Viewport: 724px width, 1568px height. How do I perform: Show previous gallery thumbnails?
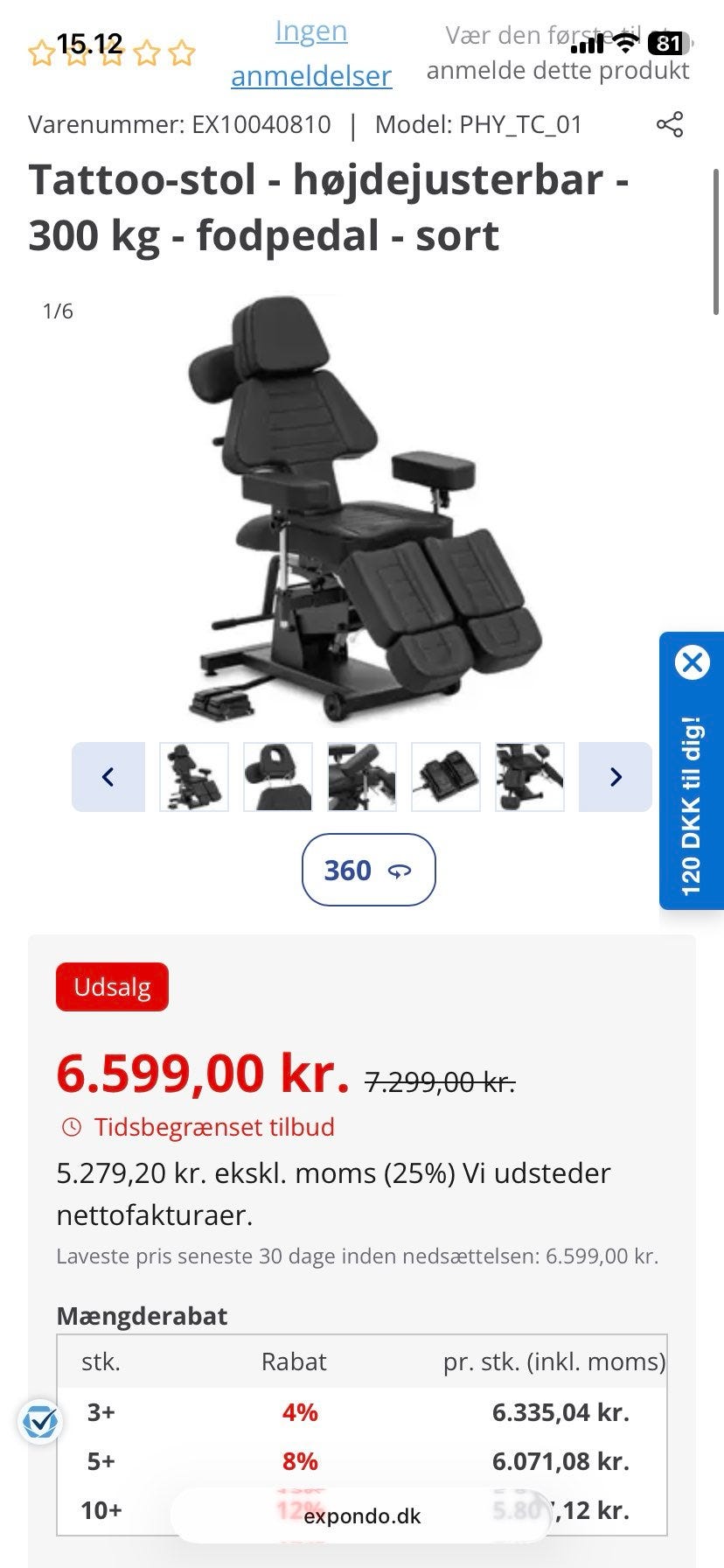(108, 777)
